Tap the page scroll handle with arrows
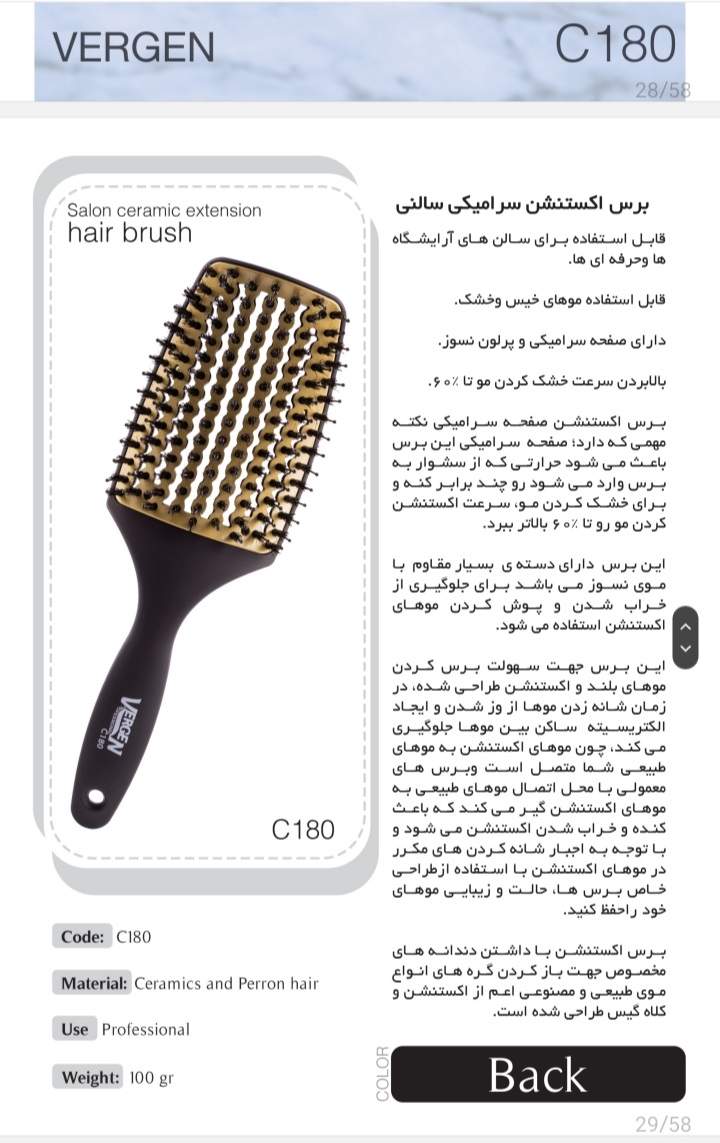 [x=685, y=637]
